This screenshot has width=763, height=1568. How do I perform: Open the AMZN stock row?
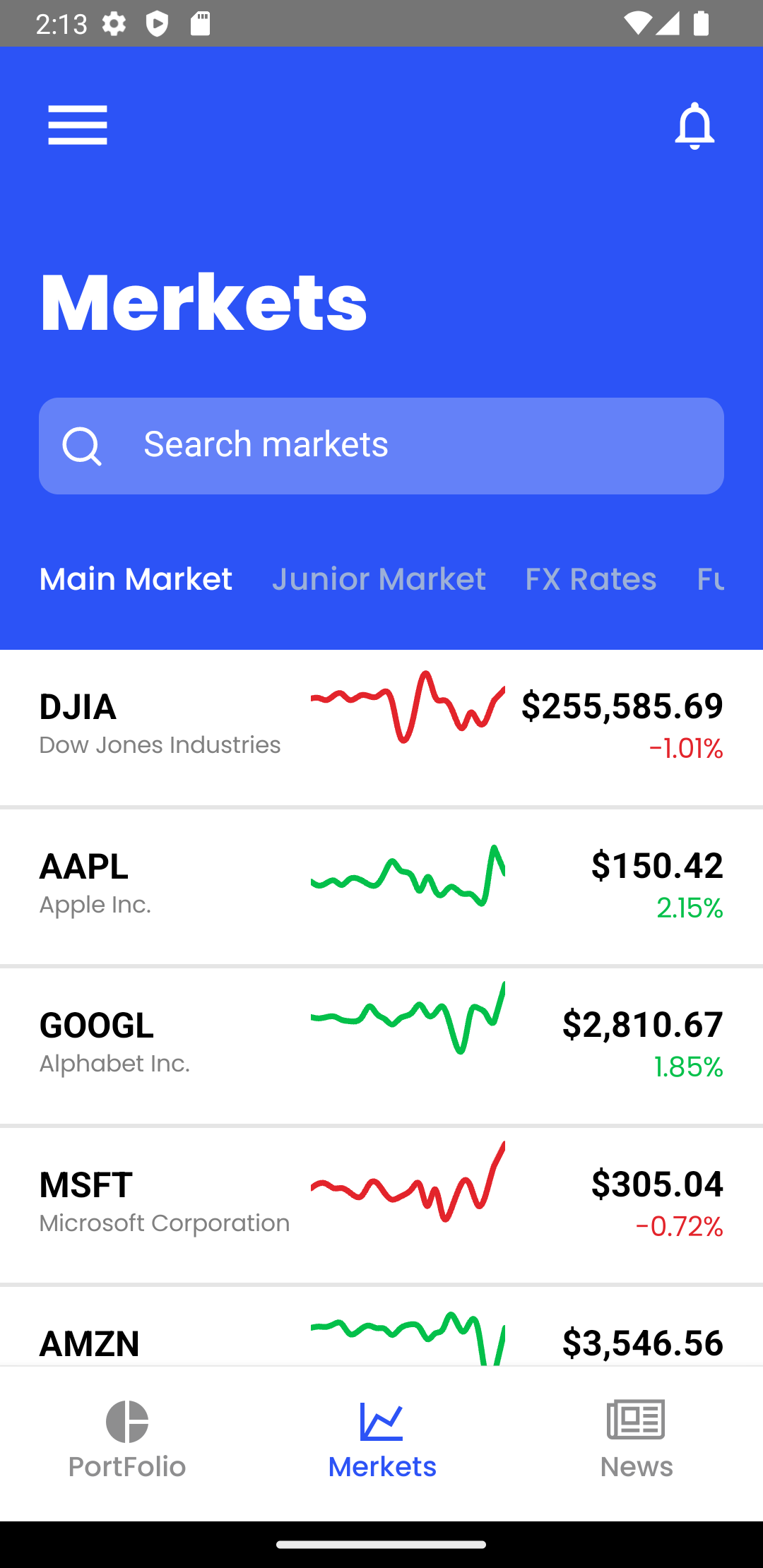click(381, 1326)
